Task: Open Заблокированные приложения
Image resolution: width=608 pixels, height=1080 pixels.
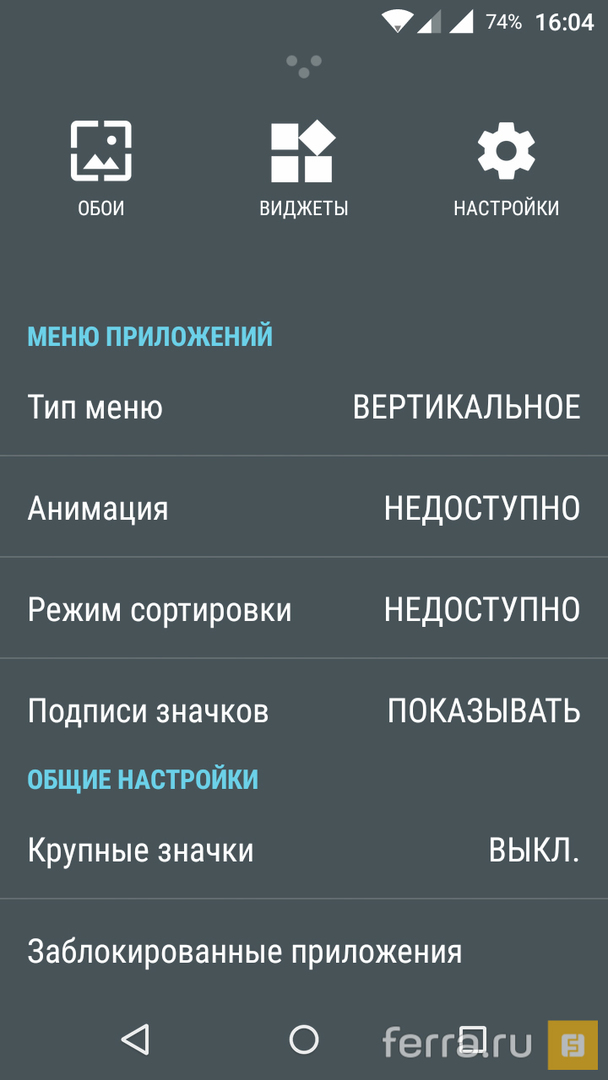Action: [x=304, y=951]
